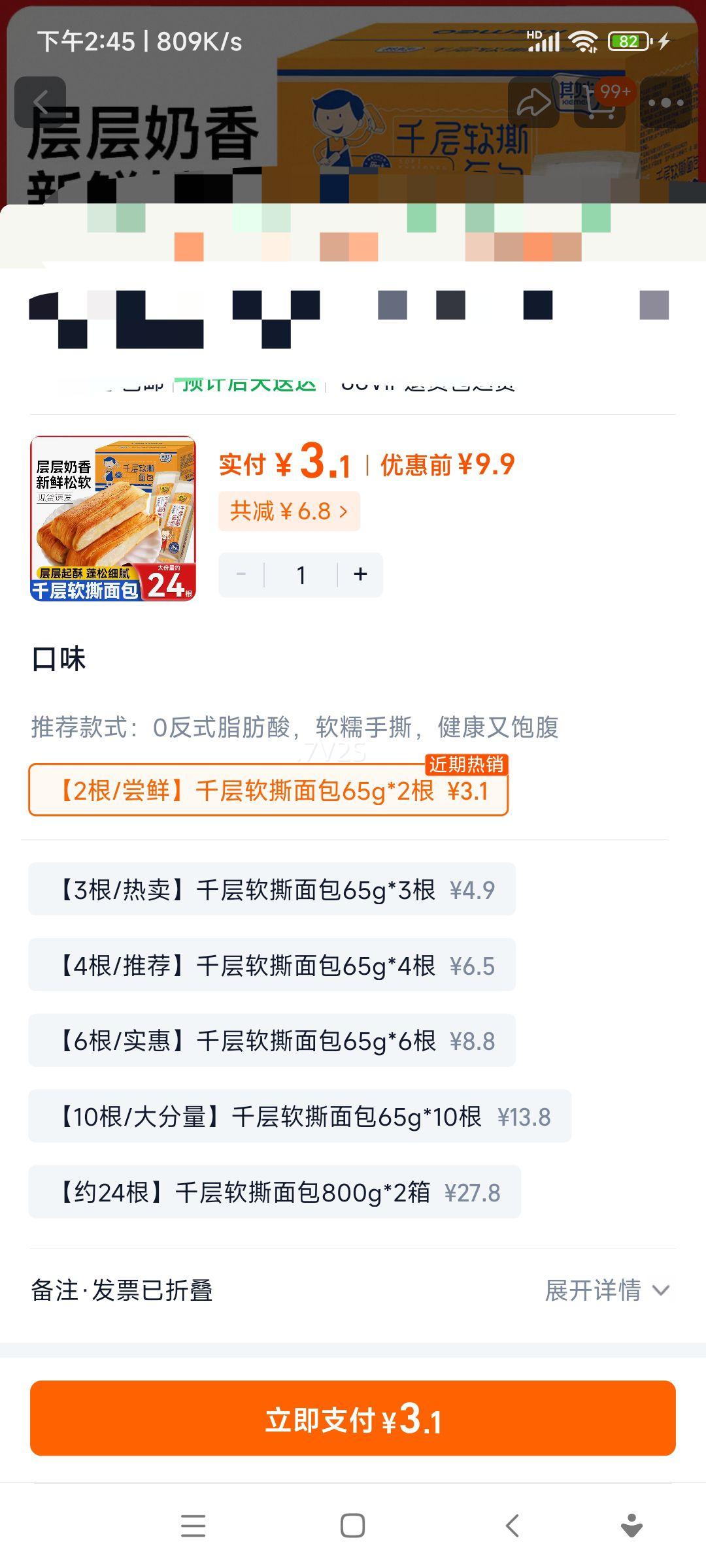Expand the 共减¥6.8 discount details
Screen dimensions: 706x1568
coord(291,511)
